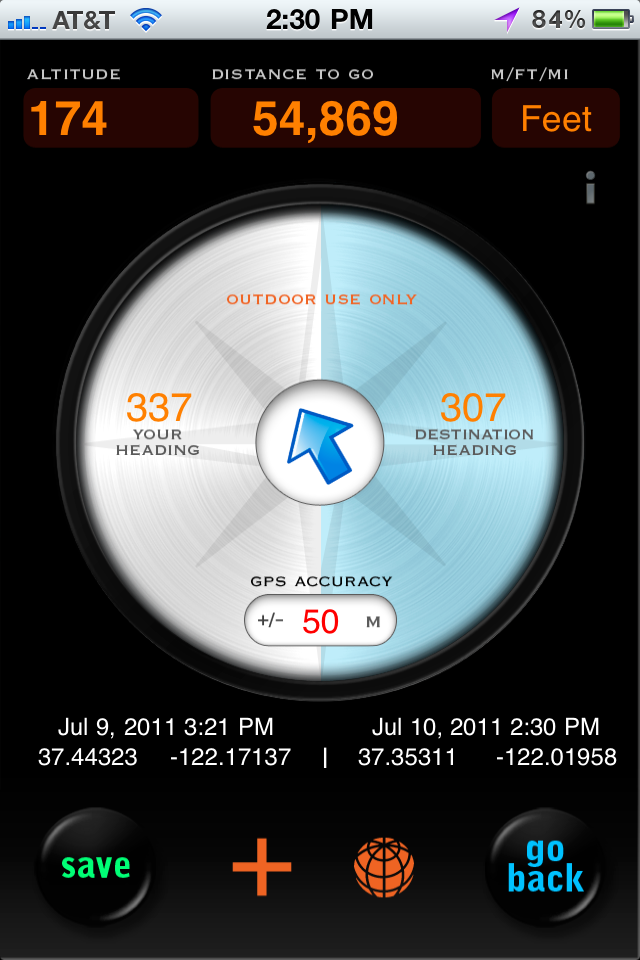The image size is (640, 960).
Task: Open the info icon
Action: 591,187
